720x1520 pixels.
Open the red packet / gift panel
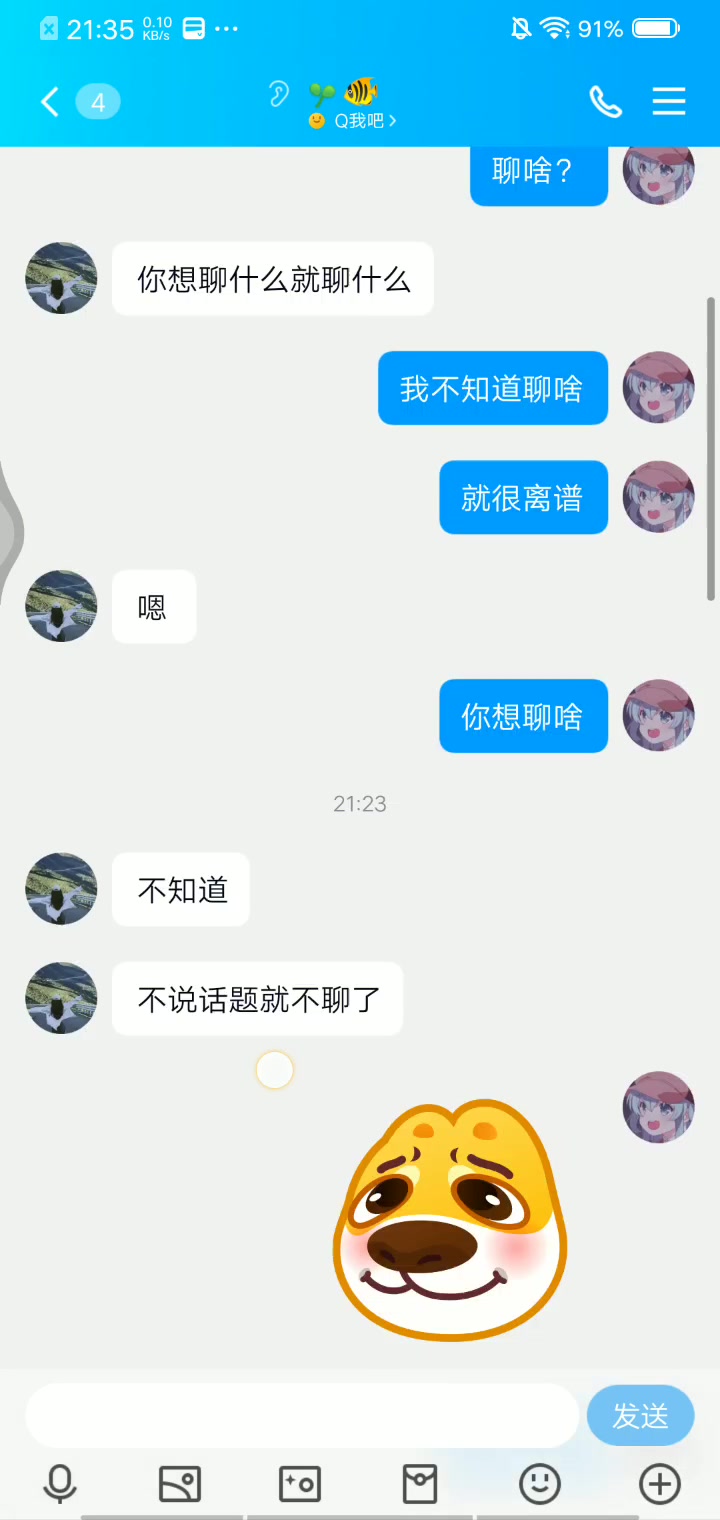(x=419, y=1485)
